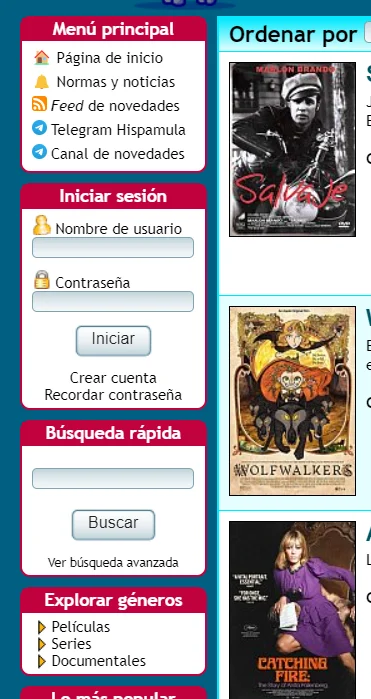The height and width of the screenshot is (699, 371).
Task: Expand the Películas genre
Action: (81, 627)
